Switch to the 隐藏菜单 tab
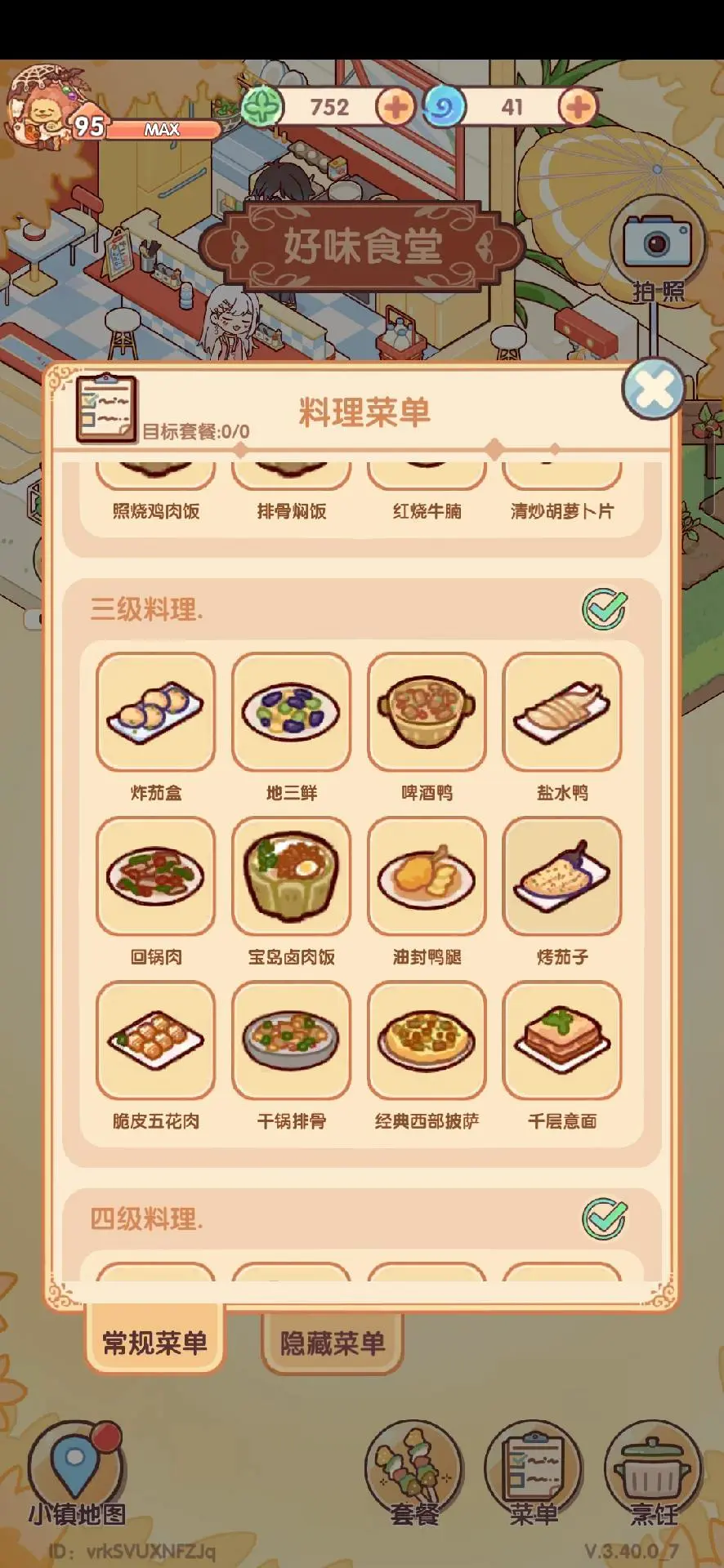 [333, 1343]
